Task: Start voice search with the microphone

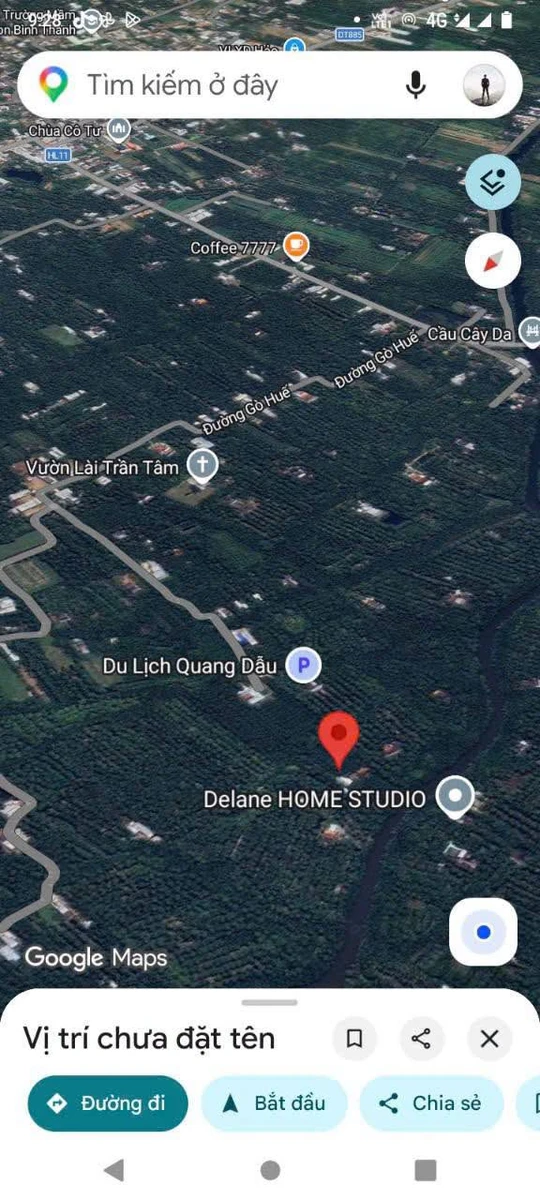Action: 416,85
